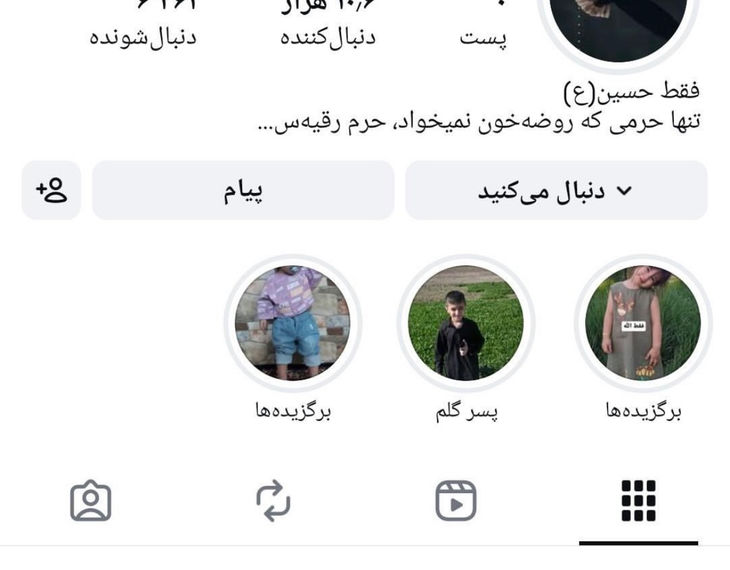Tap the 'پیام' message button
Viewport: 730px width, 570px height.
(243, 190)
